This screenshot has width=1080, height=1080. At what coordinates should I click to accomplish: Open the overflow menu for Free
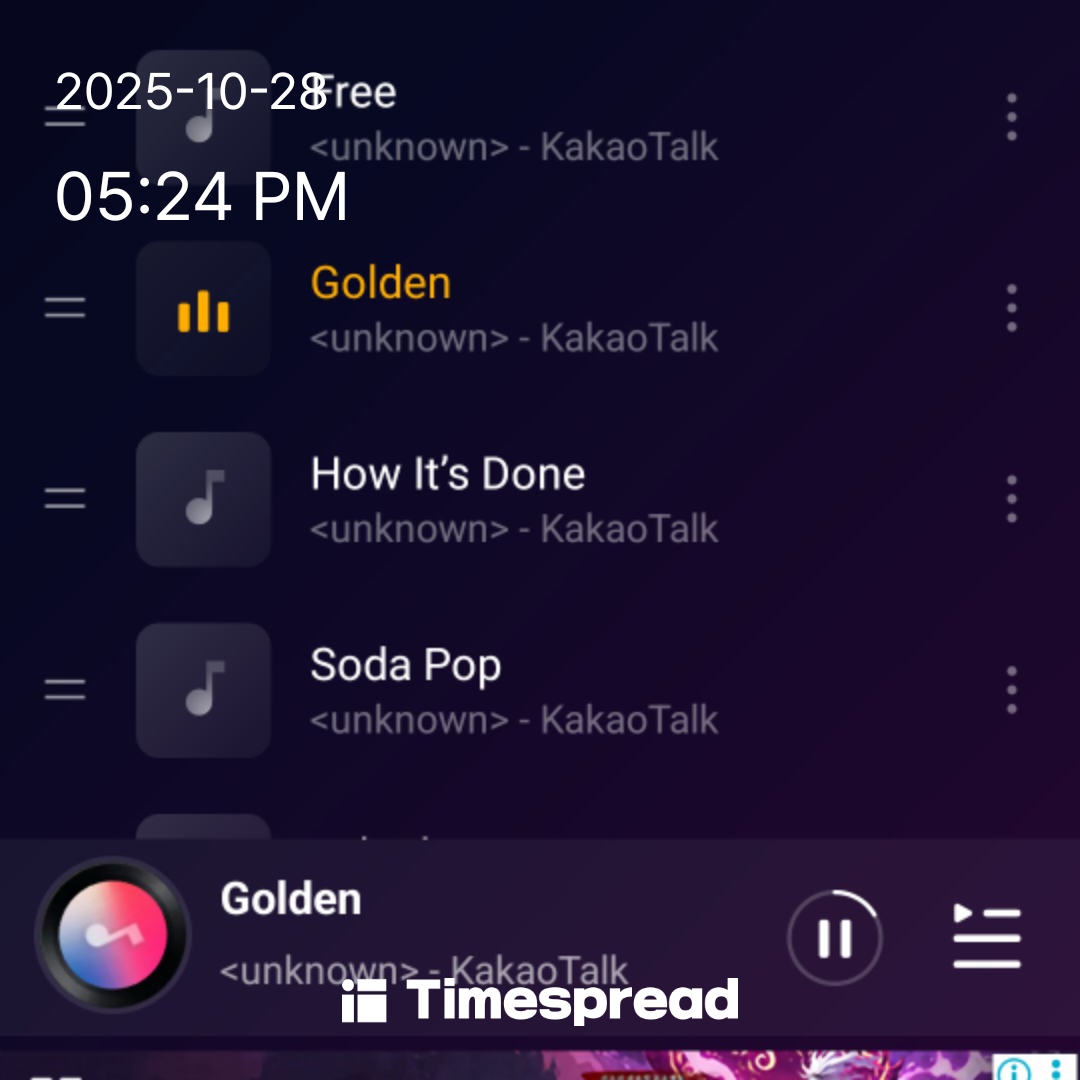(x=1011, y=117)
